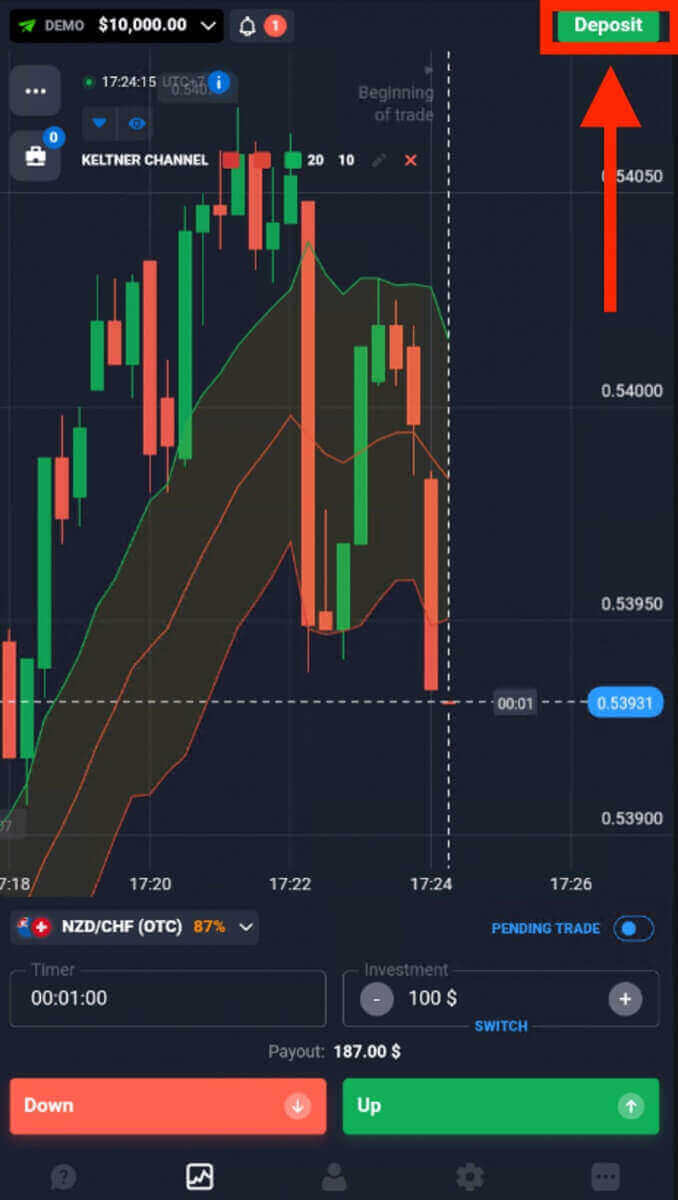Collapse the indicator dropdown arrow
The image size is (678, 1200).
pyautogui.click(x=99, y=124)
